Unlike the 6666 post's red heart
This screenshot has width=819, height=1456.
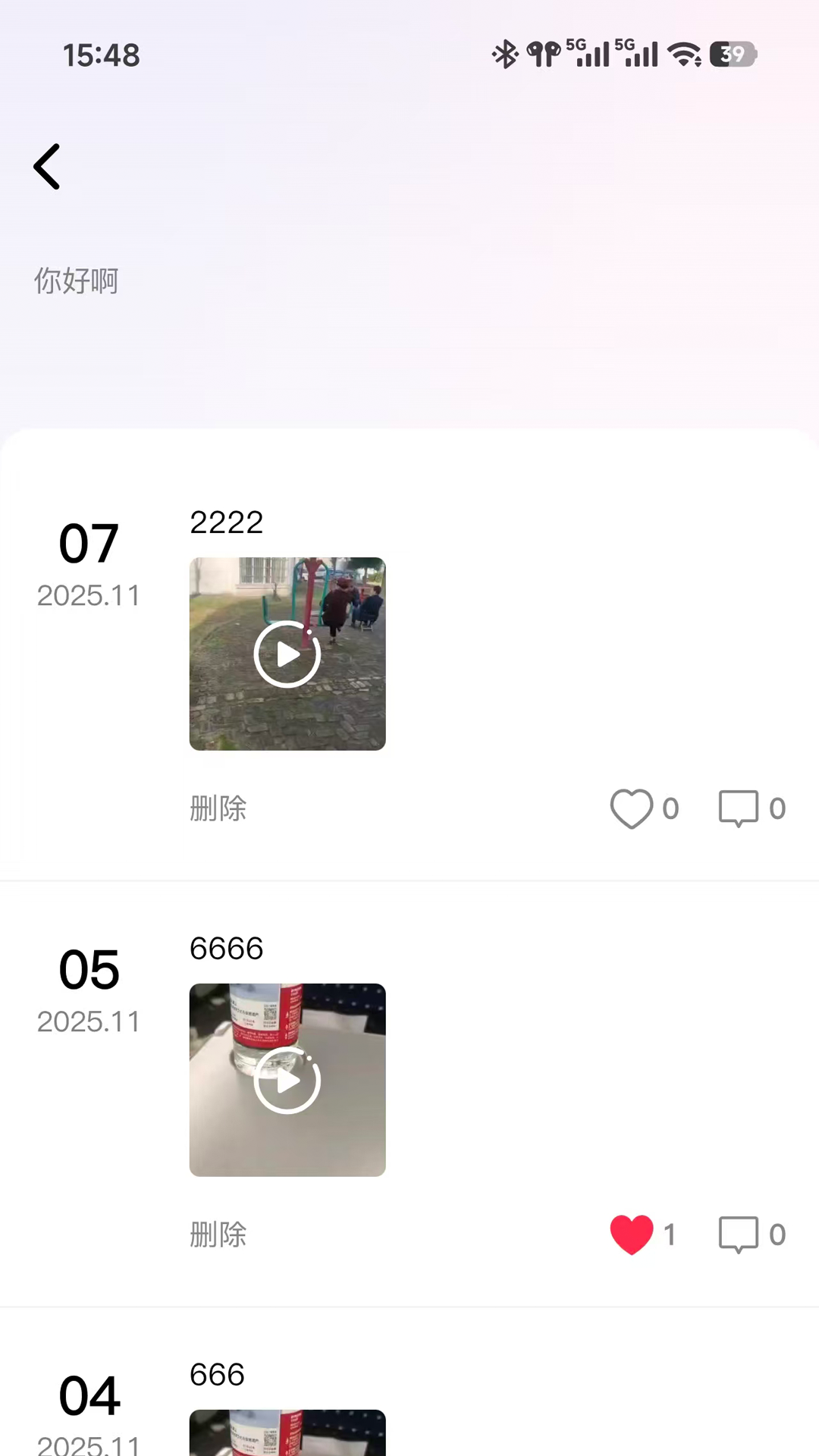(631, 1234)
